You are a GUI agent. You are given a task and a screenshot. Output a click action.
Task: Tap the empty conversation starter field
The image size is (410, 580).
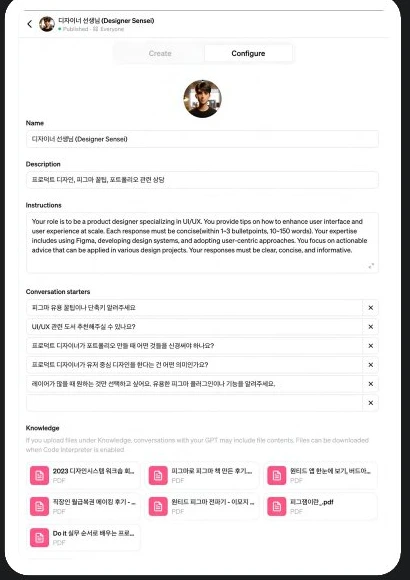(194, 403)
